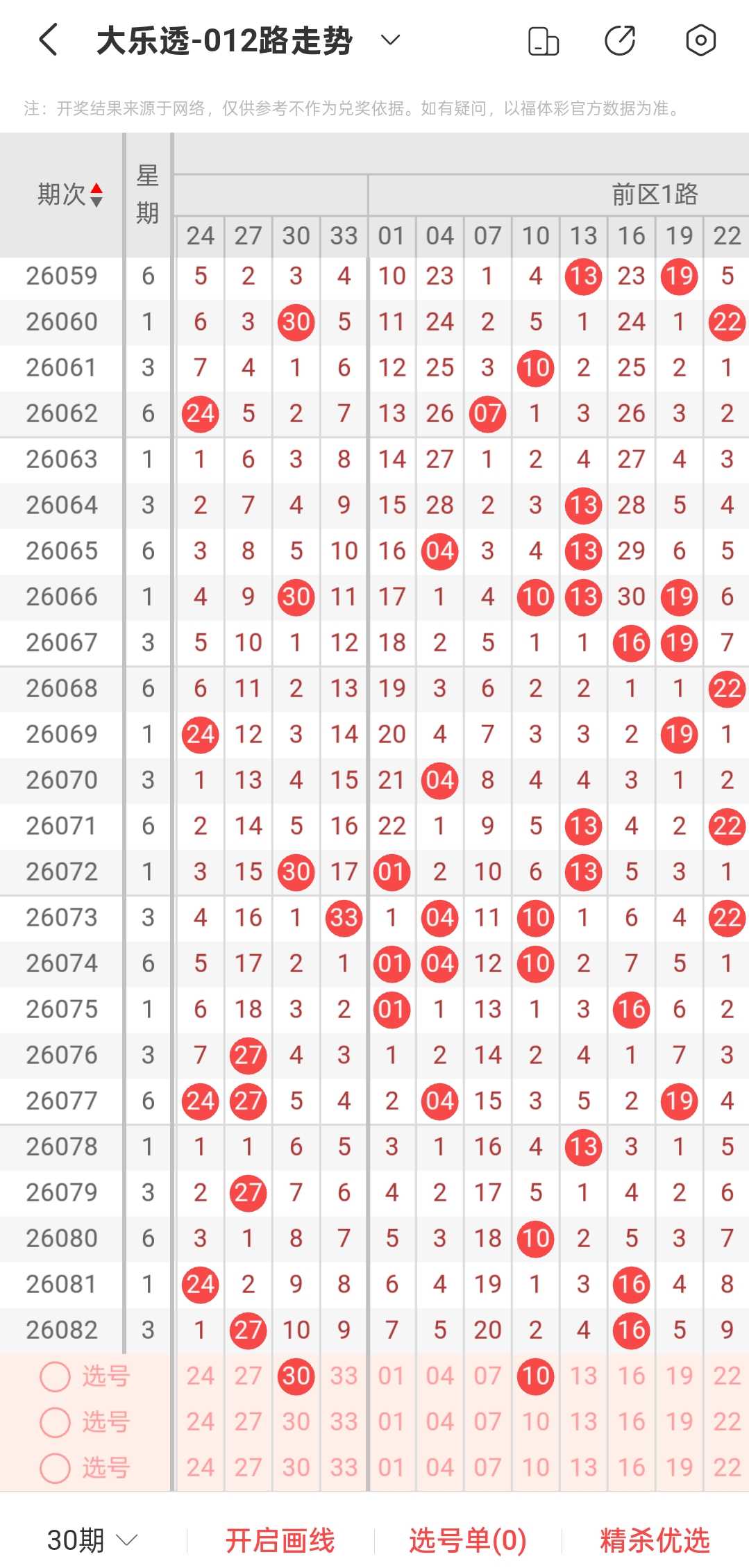Select the first 选号 row radio circle
Image resolution: width=749 pixels, height=1568 pixels.
coord(55,1376)
